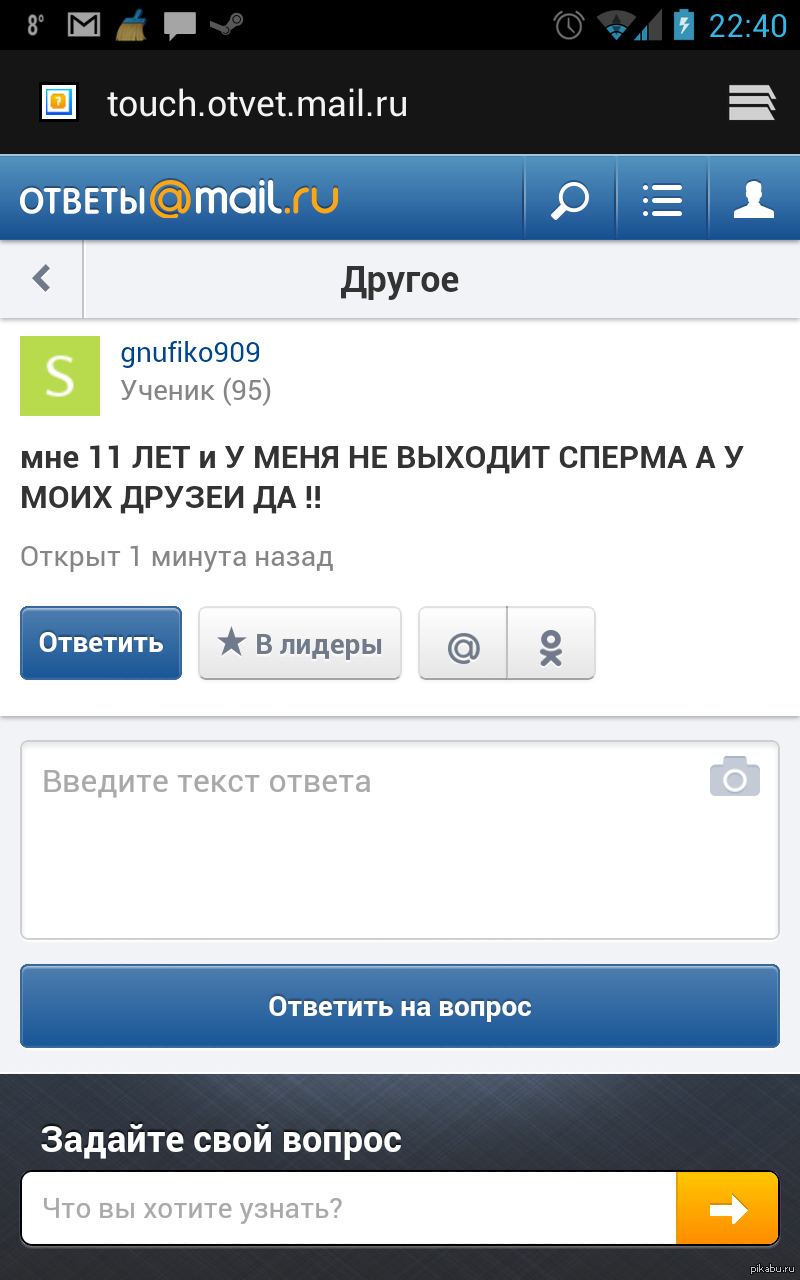The width and height of the screenshot is (800, 1280).
Task: Tap the Что вы хотите узнать? field
Action: pos(348,1209)
